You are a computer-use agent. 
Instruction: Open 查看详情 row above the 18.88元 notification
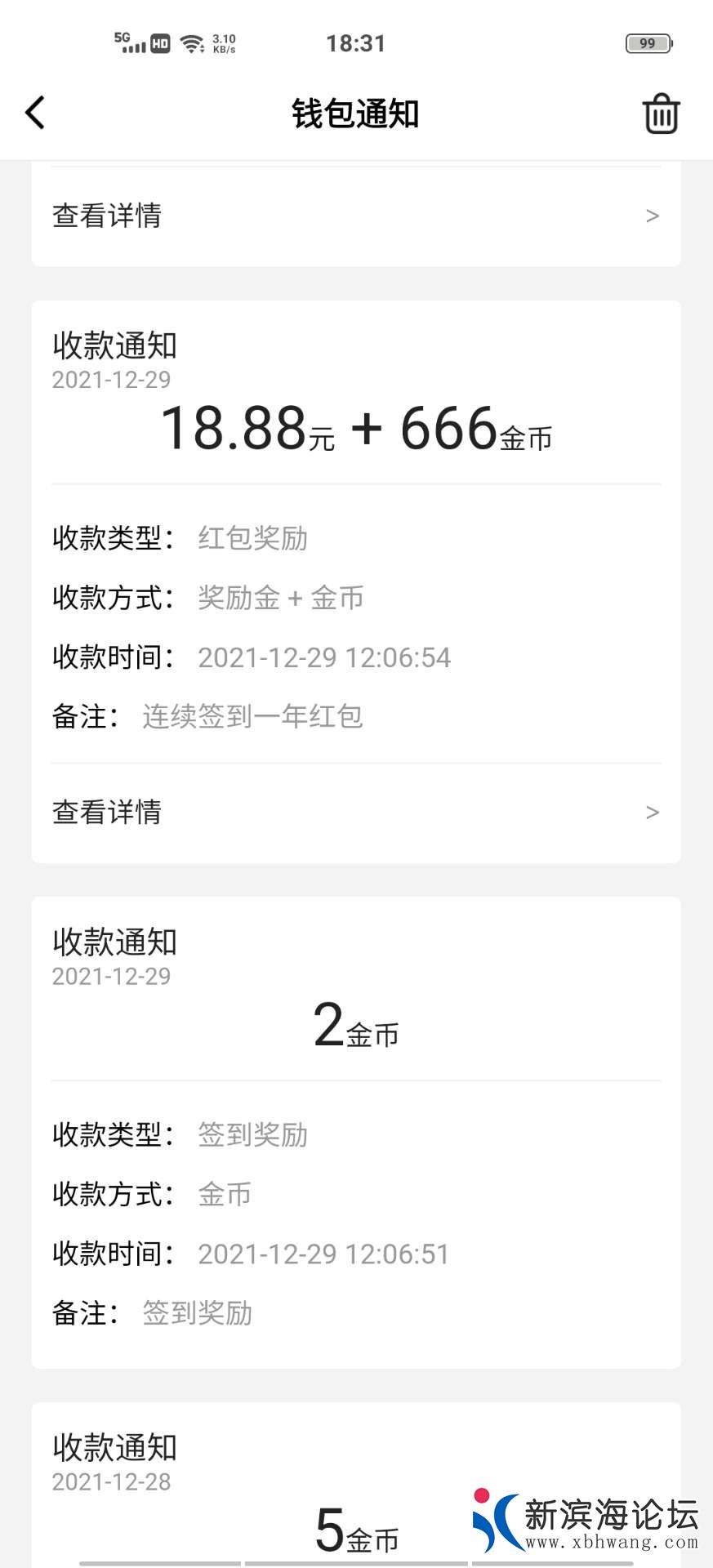[355, 216]
